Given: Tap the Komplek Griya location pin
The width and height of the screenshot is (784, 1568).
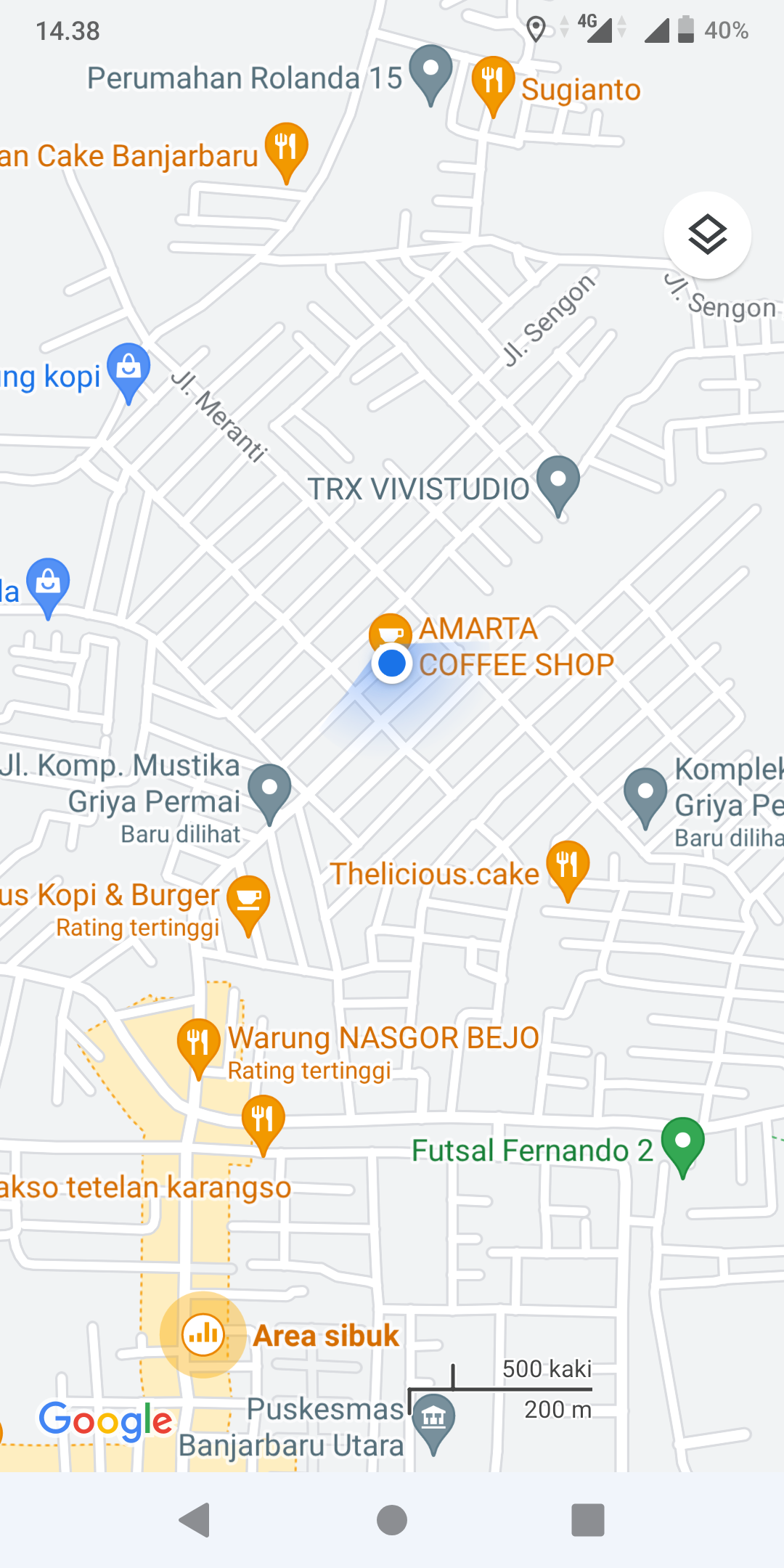Looking at the screenshot, I should tap(645, 794).
